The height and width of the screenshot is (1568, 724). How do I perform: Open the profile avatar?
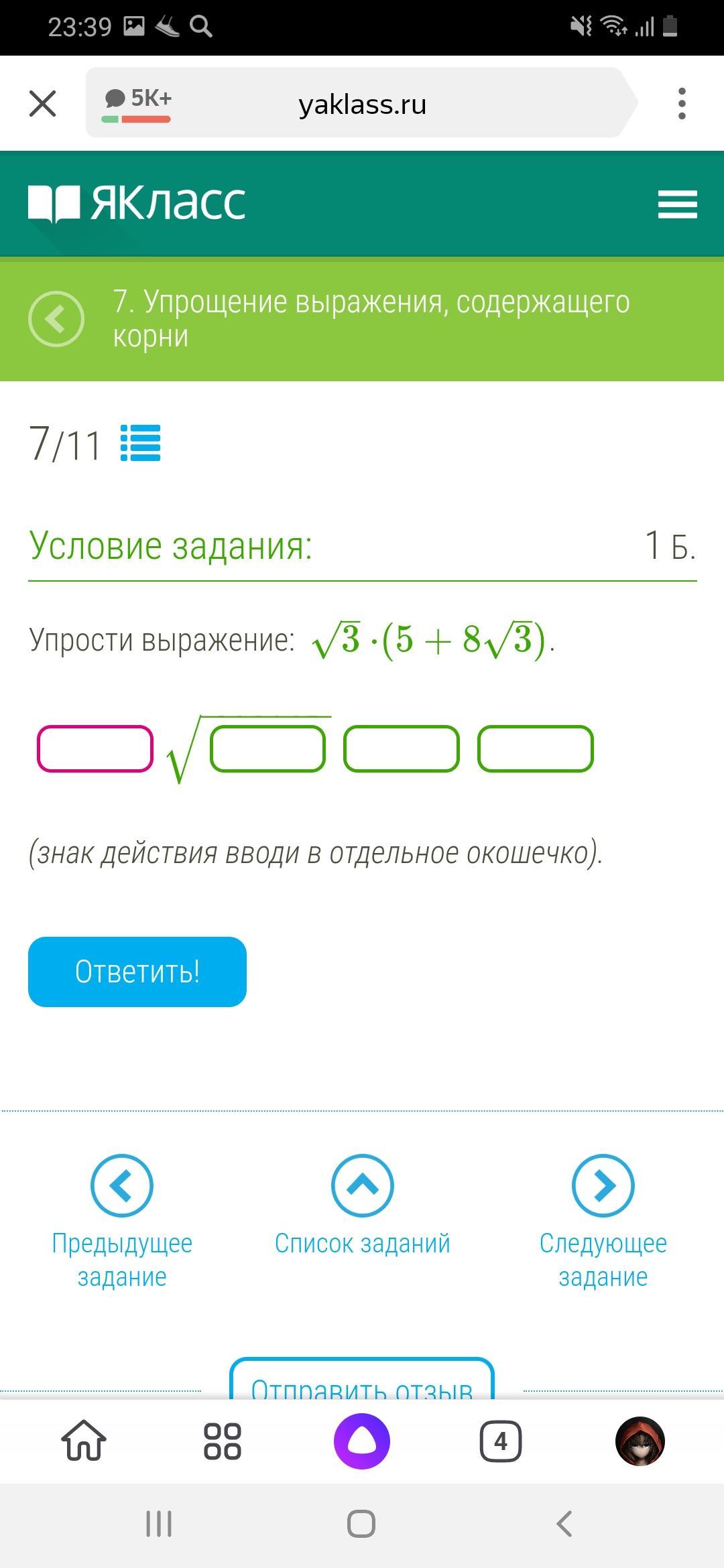[640, 1441]
